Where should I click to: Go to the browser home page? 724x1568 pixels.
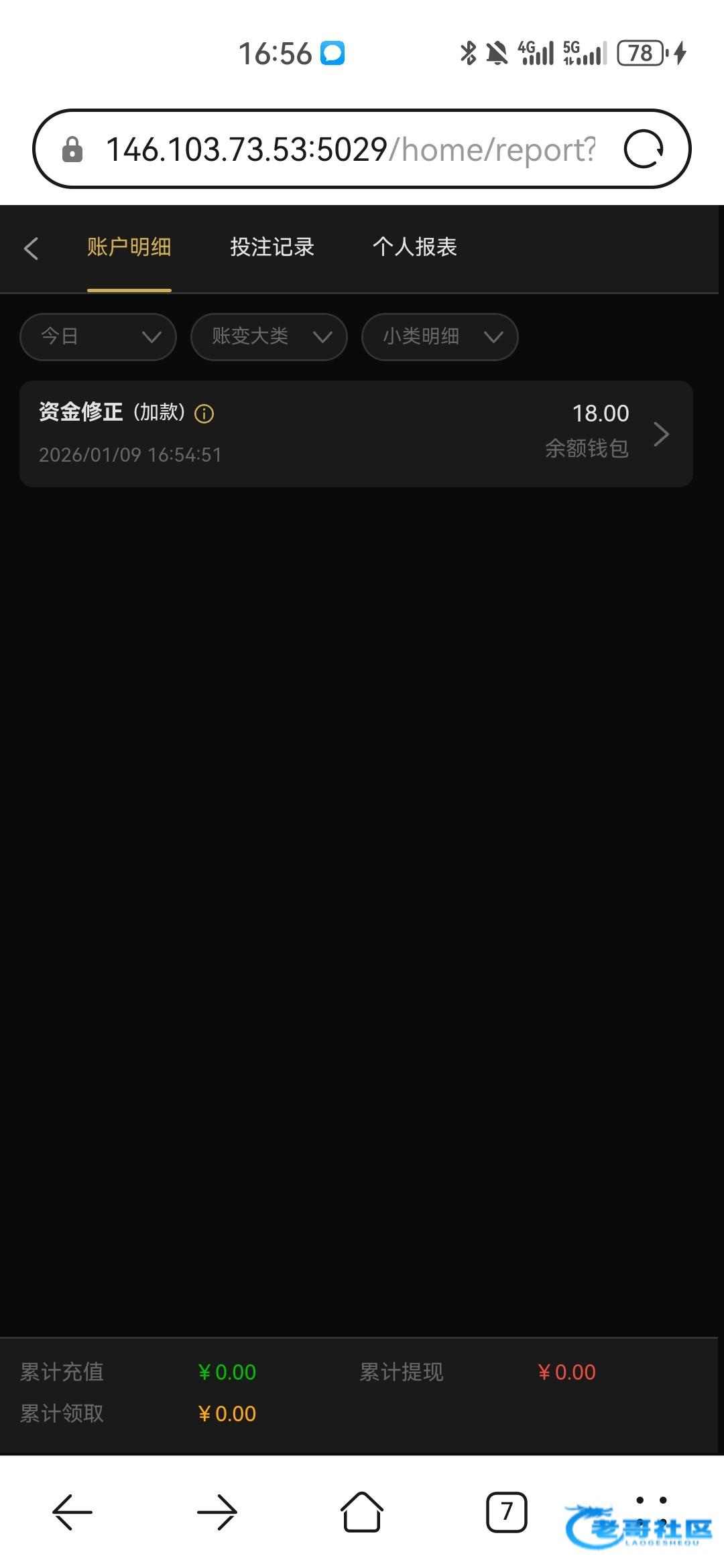tap(362, 1512)
